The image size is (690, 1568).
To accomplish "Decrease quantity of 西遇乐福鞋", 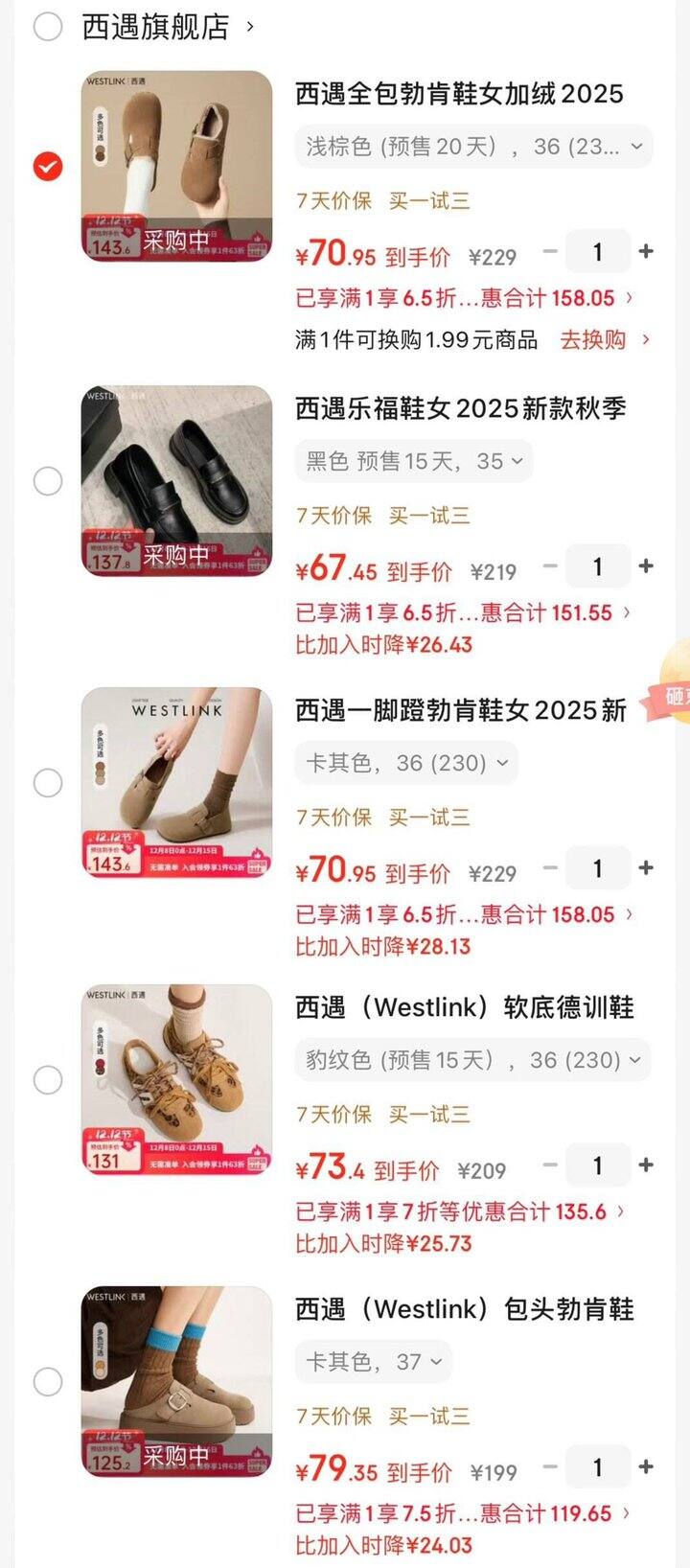I will point(549,565).
